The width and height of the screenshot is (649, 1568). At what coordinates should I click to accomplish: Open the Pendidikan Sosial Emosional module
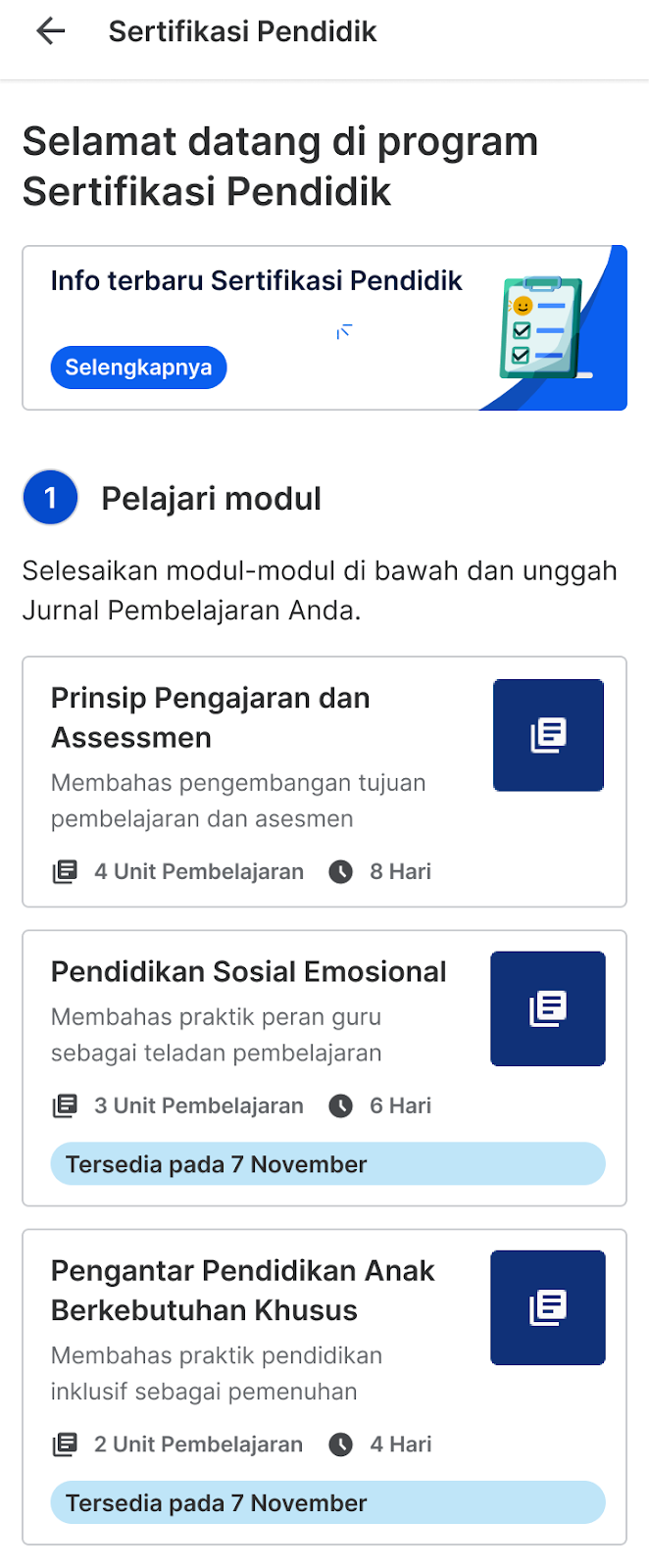(x=324, y=1066)
